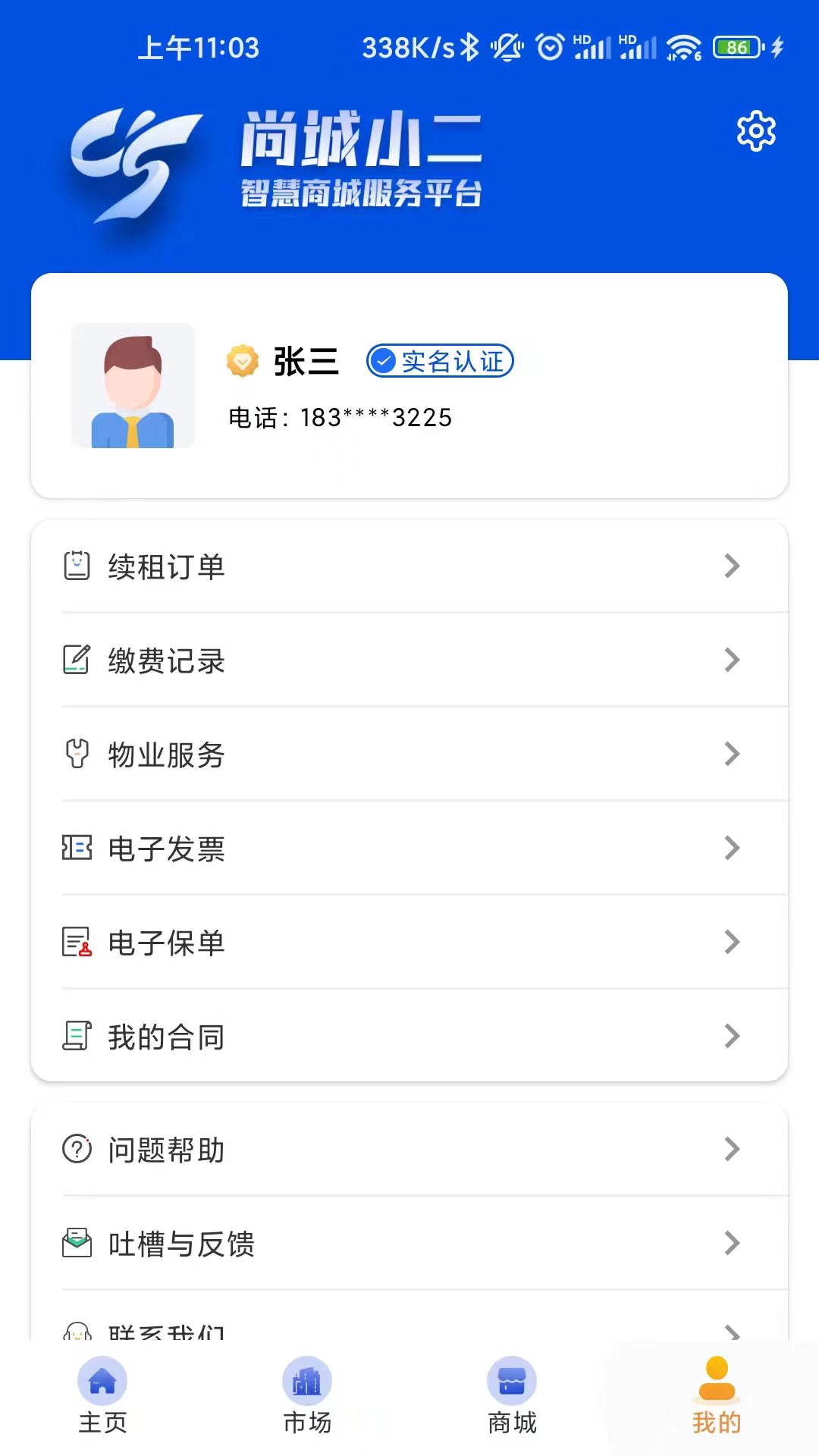Select 吐槽与反馈 feedback row

pyautogui.click(x=409, y=1244)
